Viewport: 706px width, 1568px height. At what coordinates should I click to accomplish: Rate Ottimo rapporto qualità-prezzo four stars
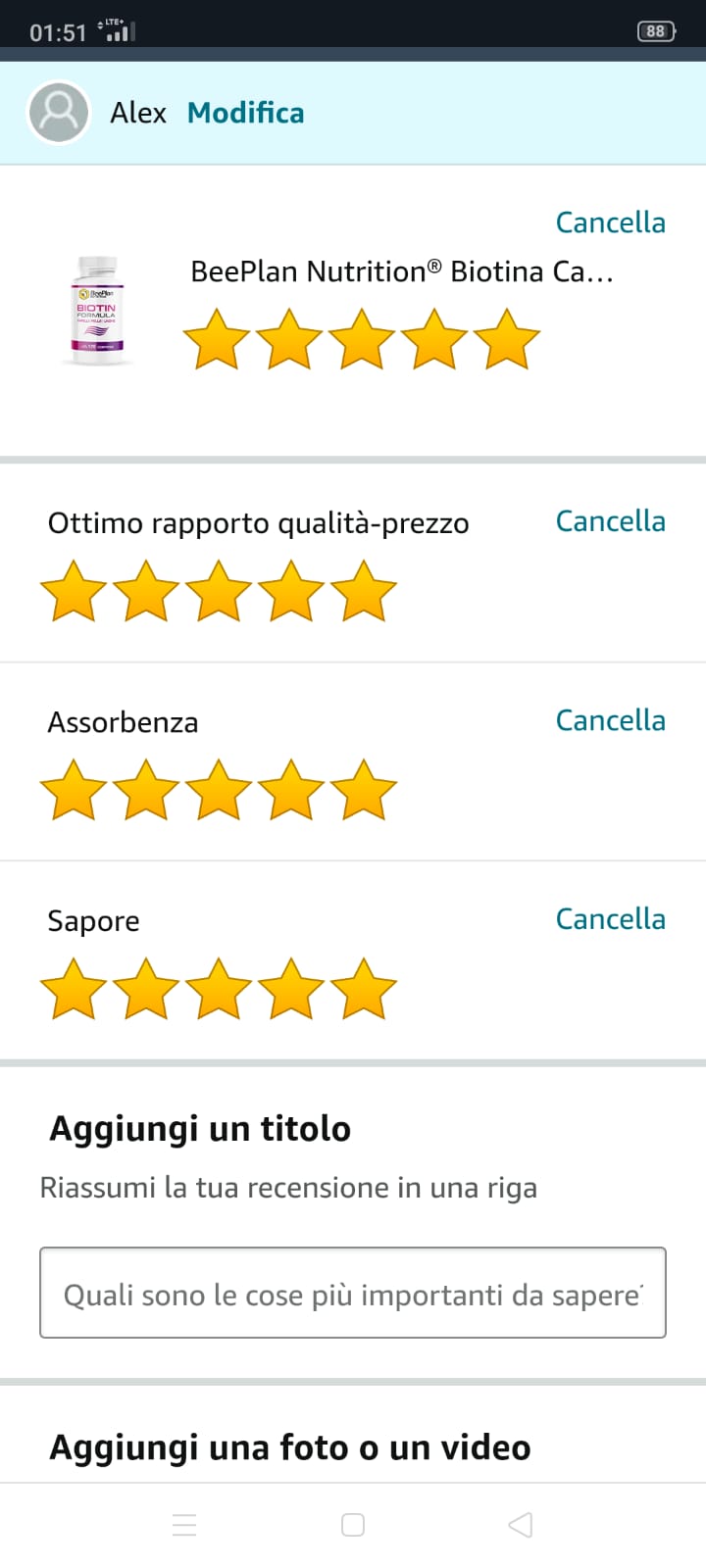[x=291, y=592]
